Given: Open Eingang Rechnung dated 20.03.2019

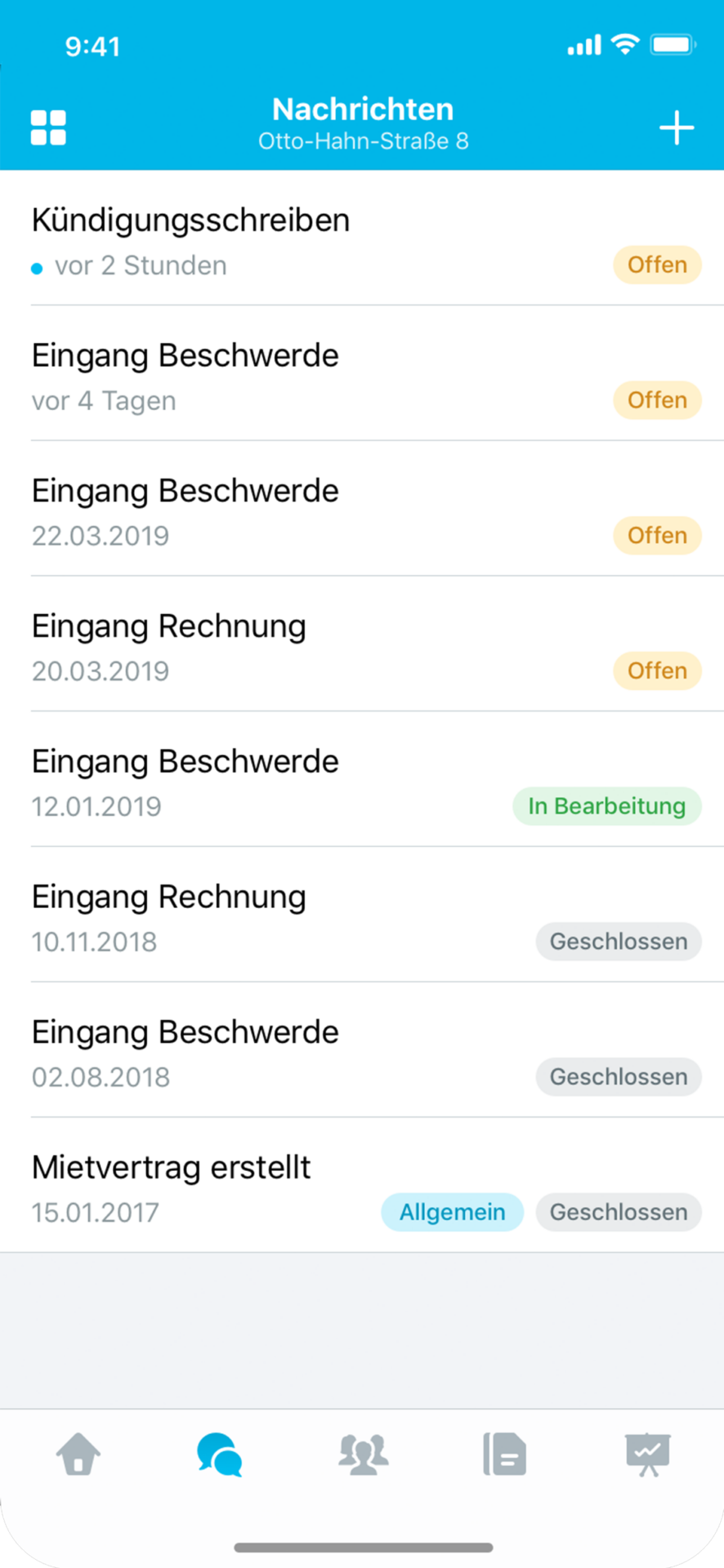Looking at the screenshot, I should coord(362,644).
